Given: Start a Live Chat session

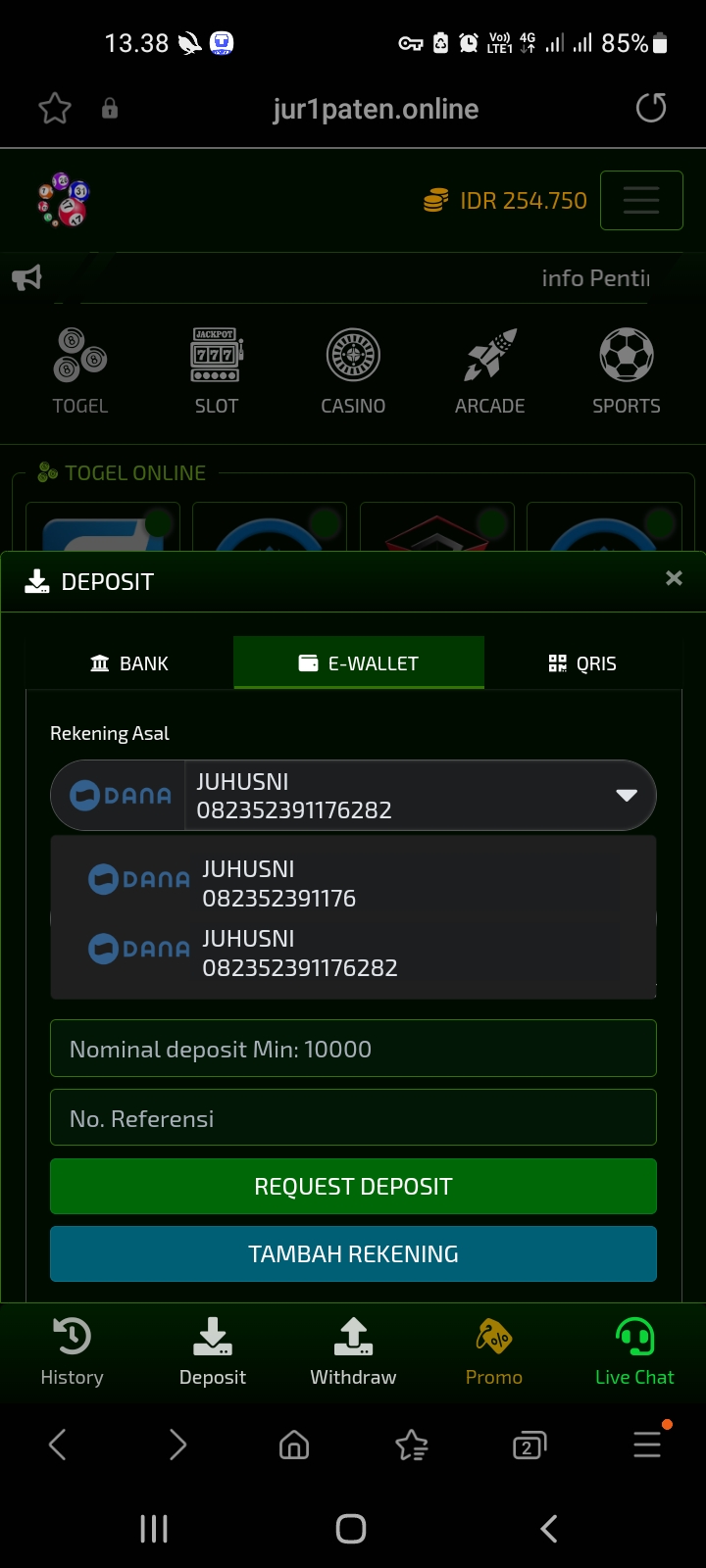Looking at the screenshot, I should tap(634, 1352).
